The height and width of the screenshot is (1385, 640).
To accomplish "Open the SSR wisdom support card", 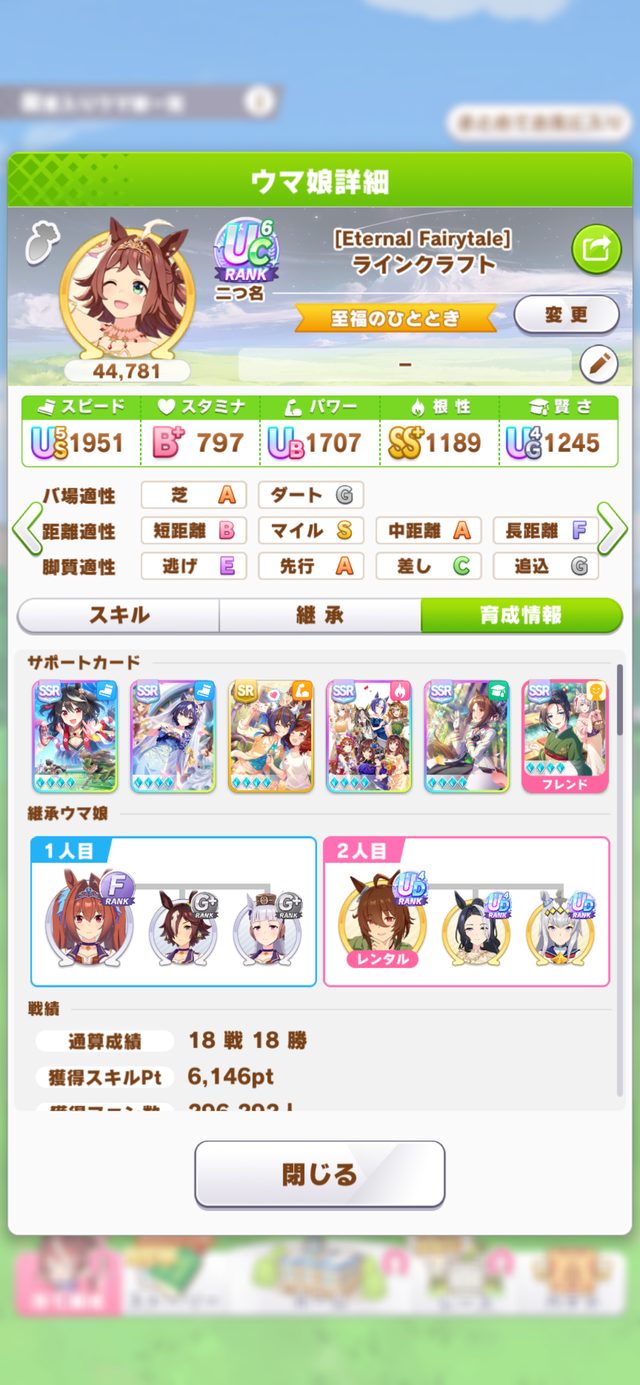I will pos(467,736).
